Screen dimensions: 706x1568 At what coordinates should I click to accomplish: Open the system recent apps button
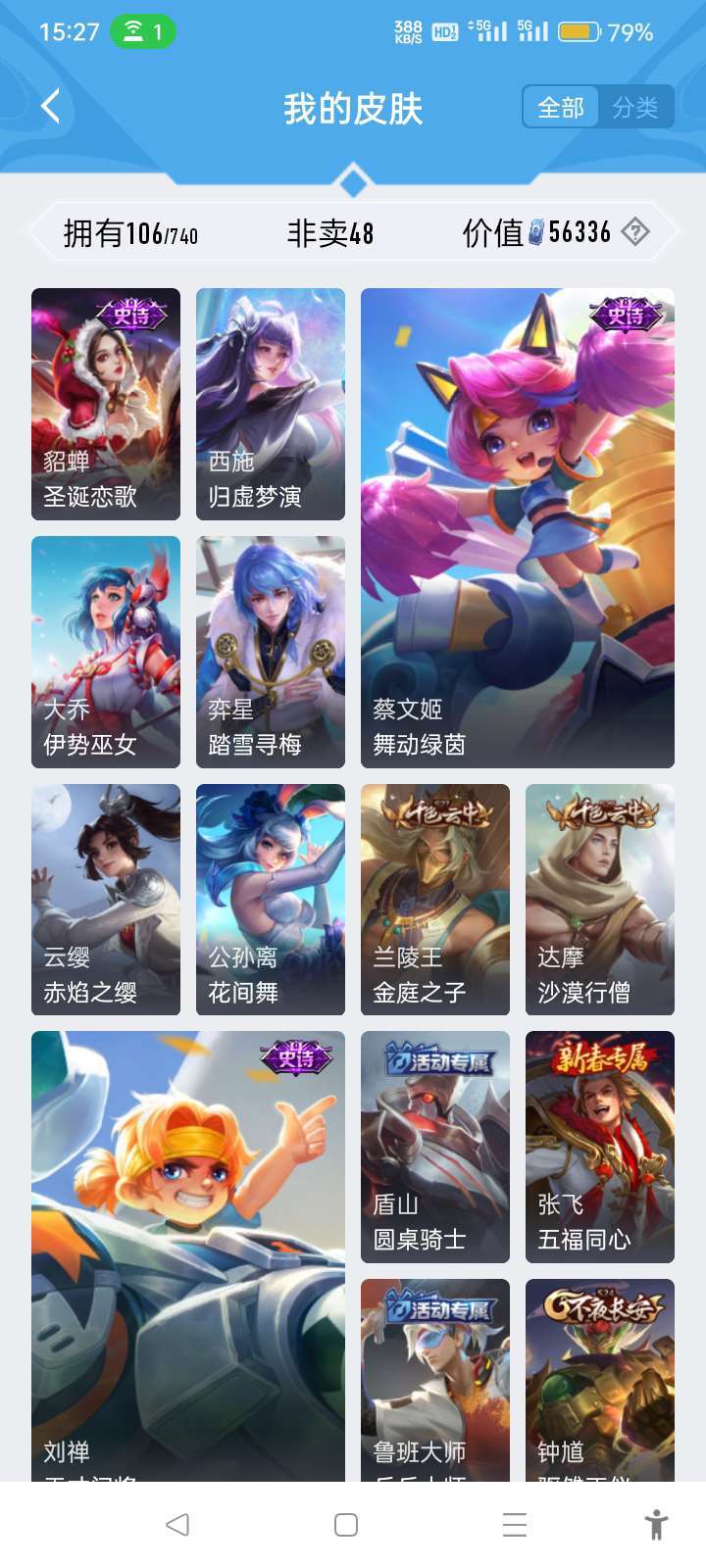pos(515,1525)
